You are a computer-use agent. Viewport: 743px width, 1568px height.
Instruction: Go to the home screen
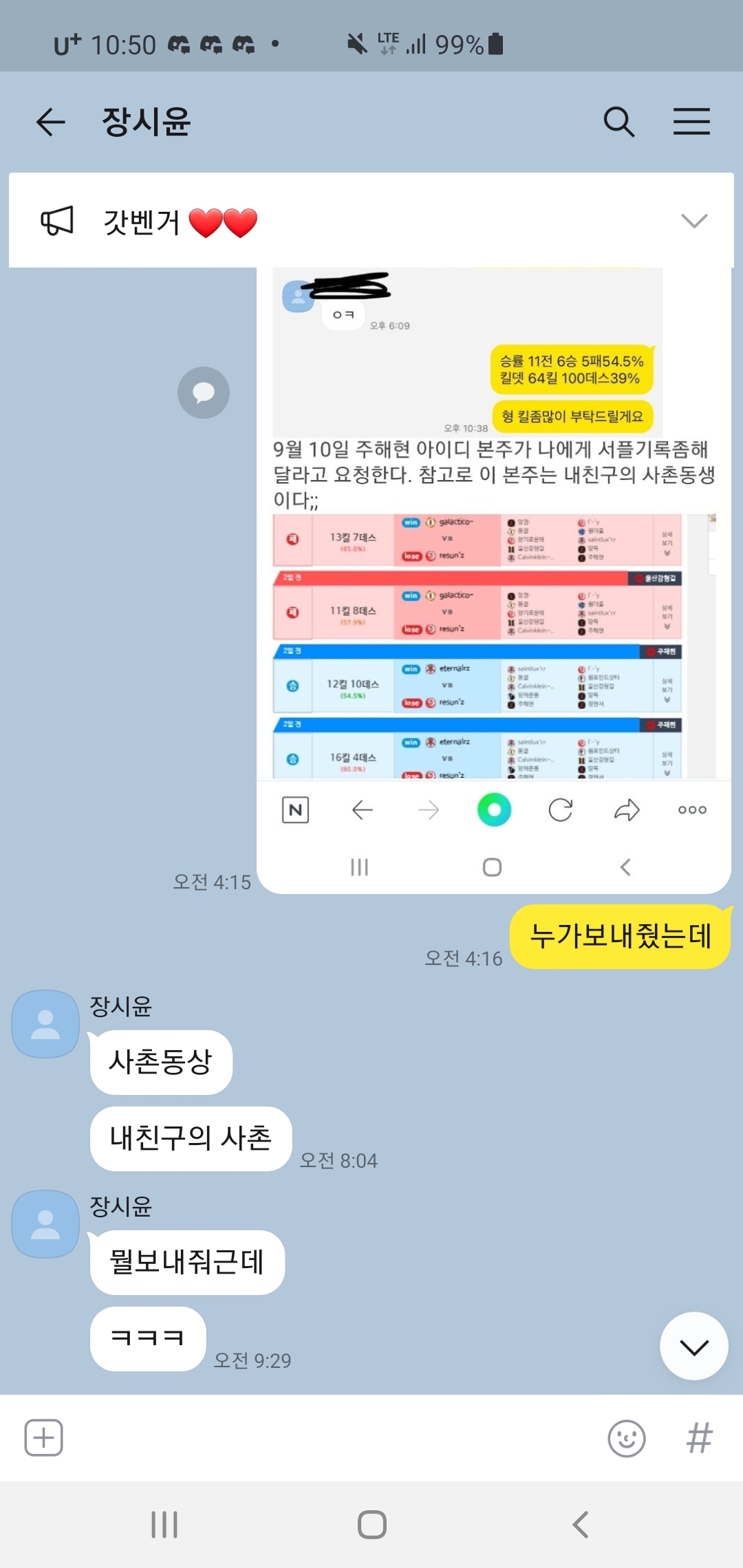pyautogui.click(x=371, y=1525)
